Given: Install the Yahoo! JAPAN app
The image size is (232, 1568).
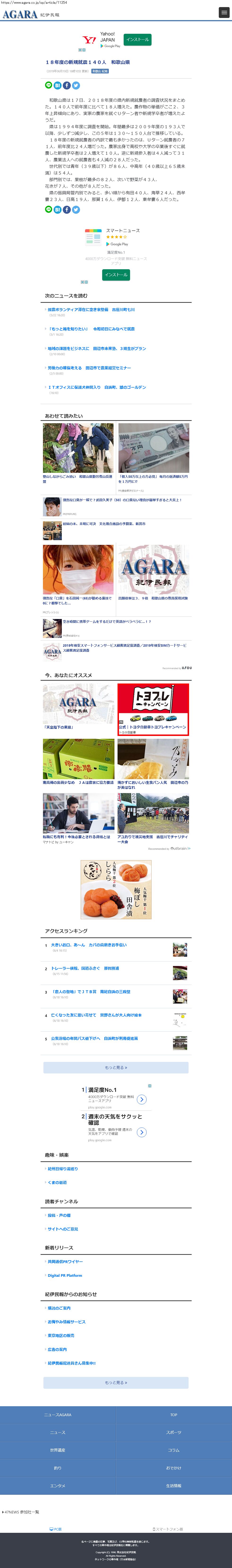Looking at the screenshot, I should (137, 40).
